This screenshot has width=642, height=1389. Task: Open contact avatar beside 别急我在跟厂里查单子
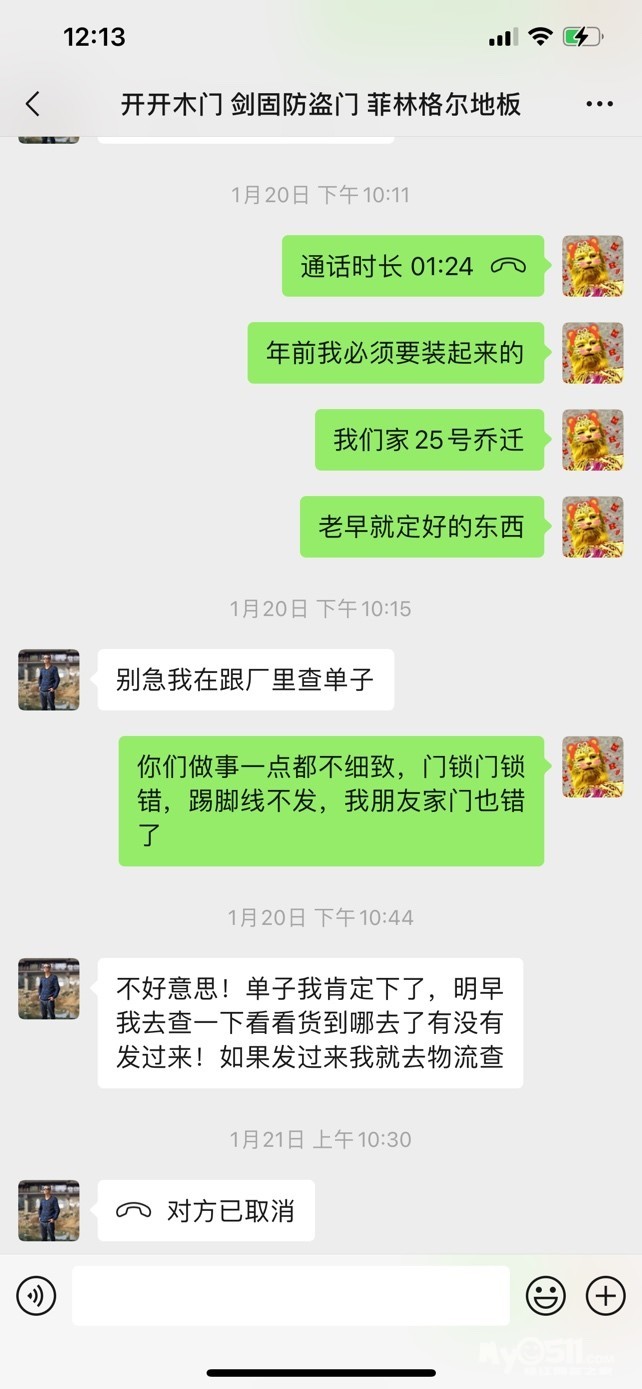point(48,680)
